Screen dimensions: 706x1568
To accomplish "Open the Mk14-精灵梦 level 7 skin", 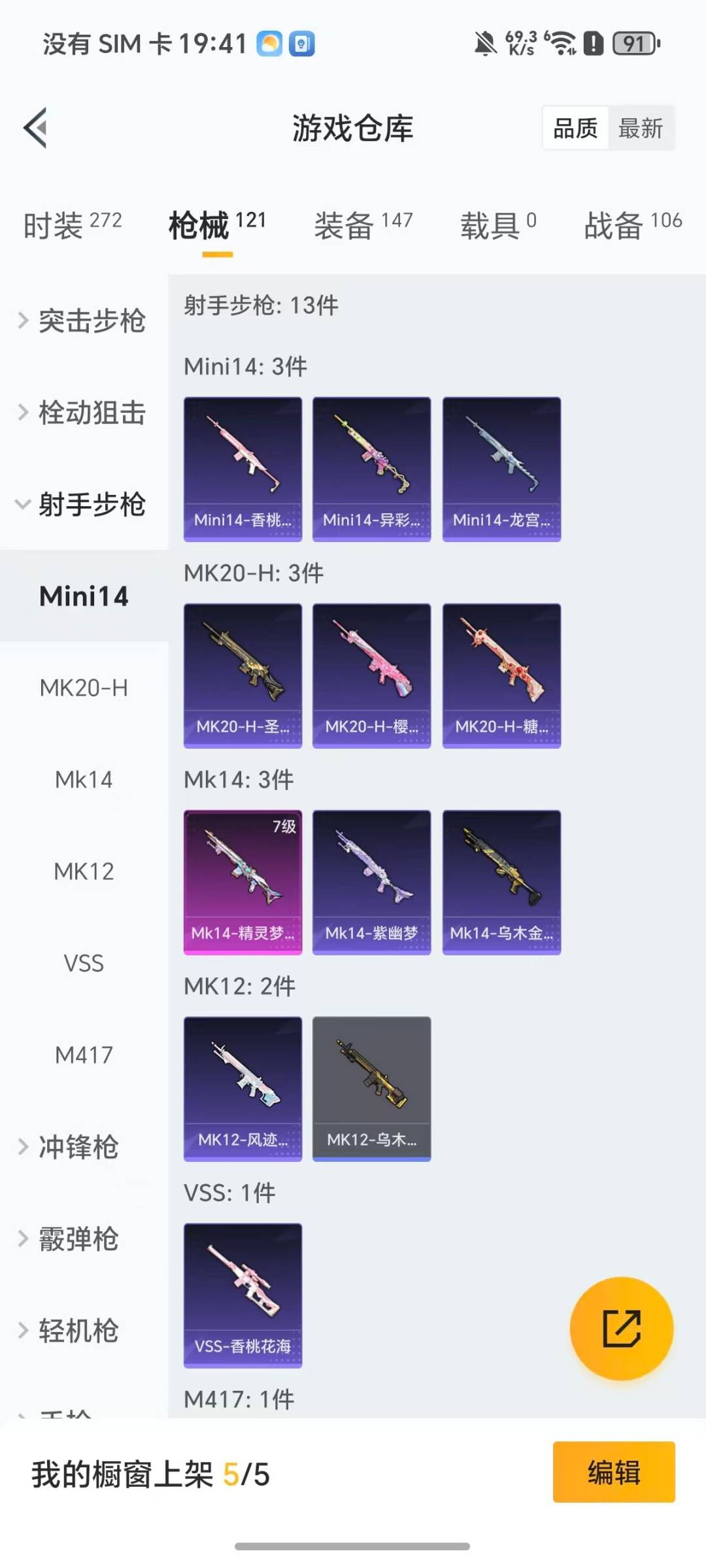I will click(243, 882).
